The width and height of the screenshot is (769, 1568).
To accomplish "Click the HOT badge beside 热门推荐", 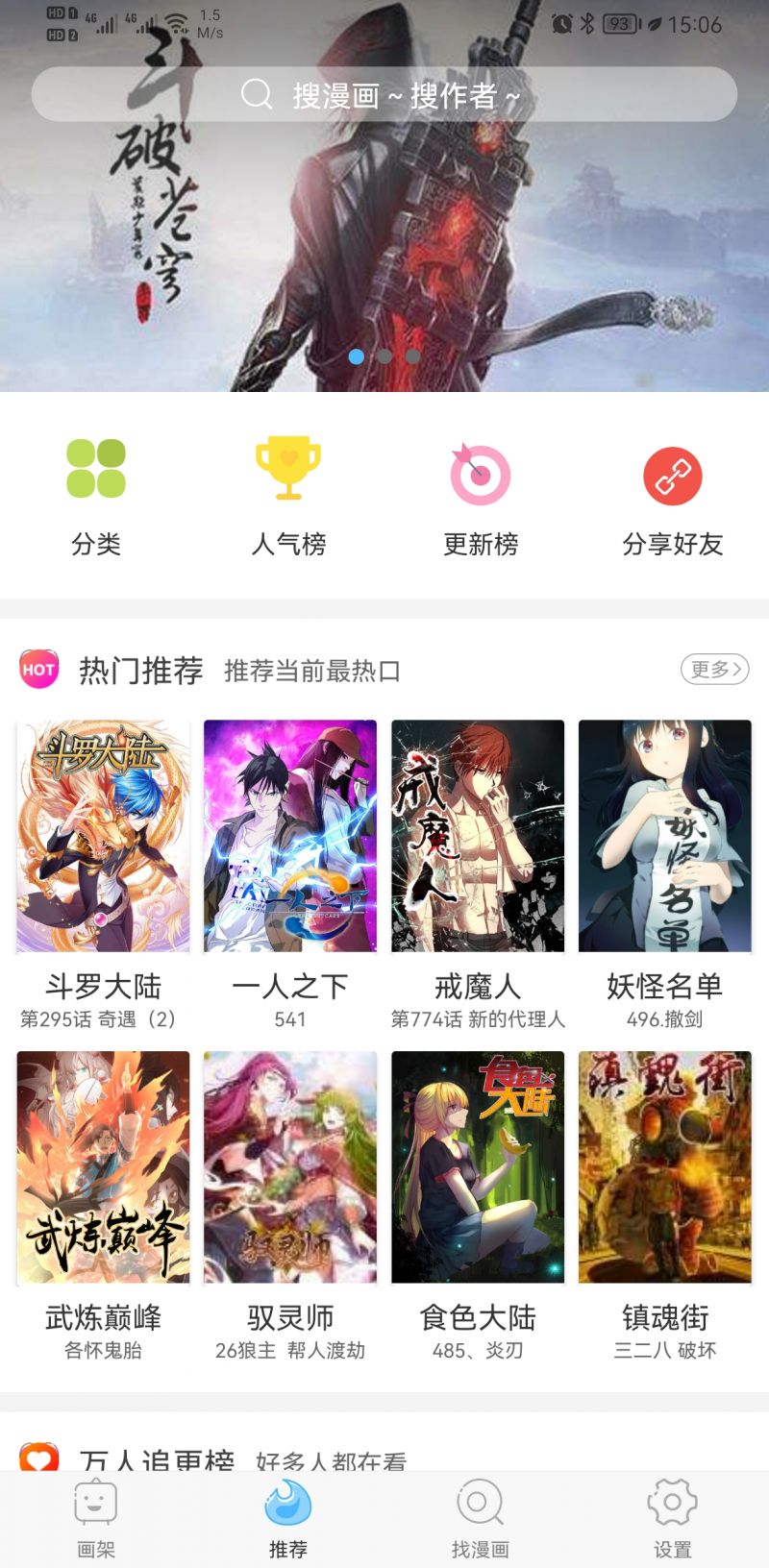I will (38, 670).
